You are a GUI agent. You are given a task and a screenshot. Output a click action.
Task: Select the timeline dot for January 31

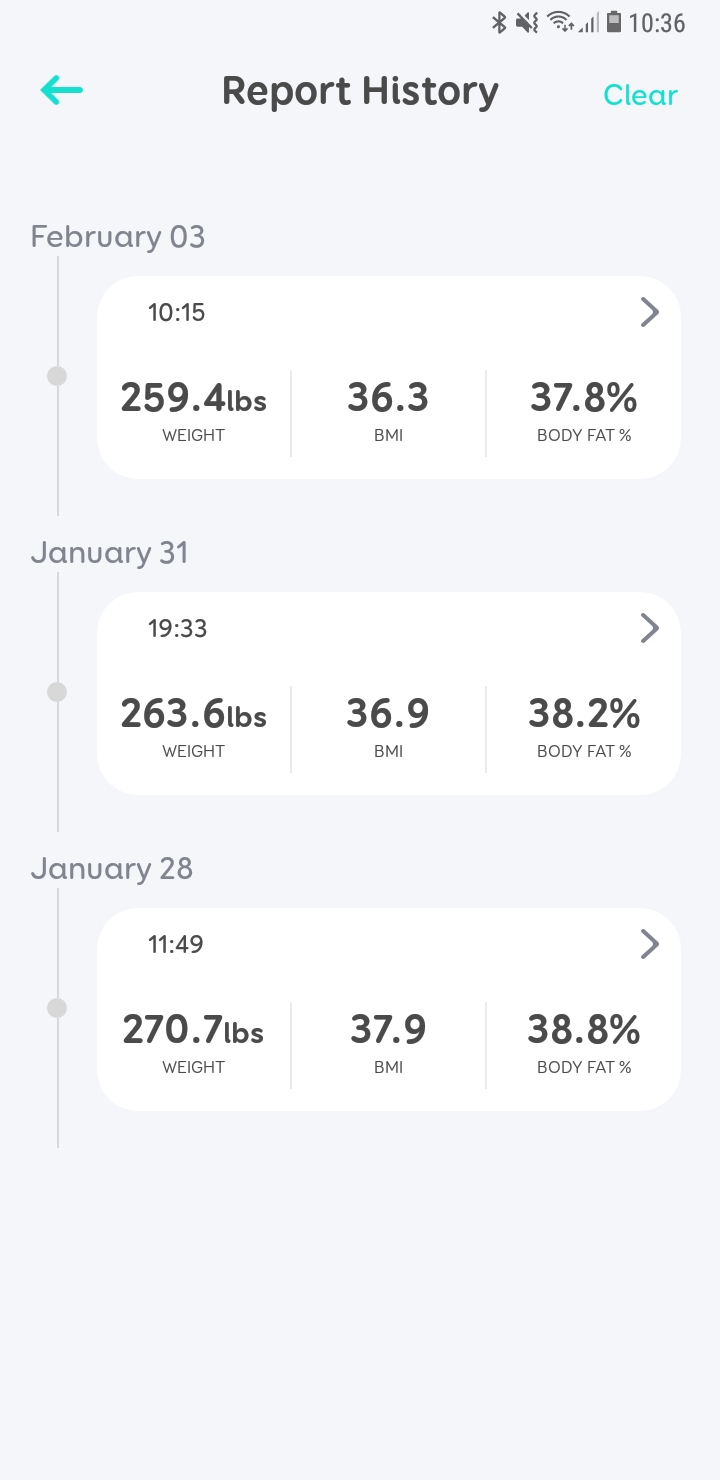click(57, 691)
